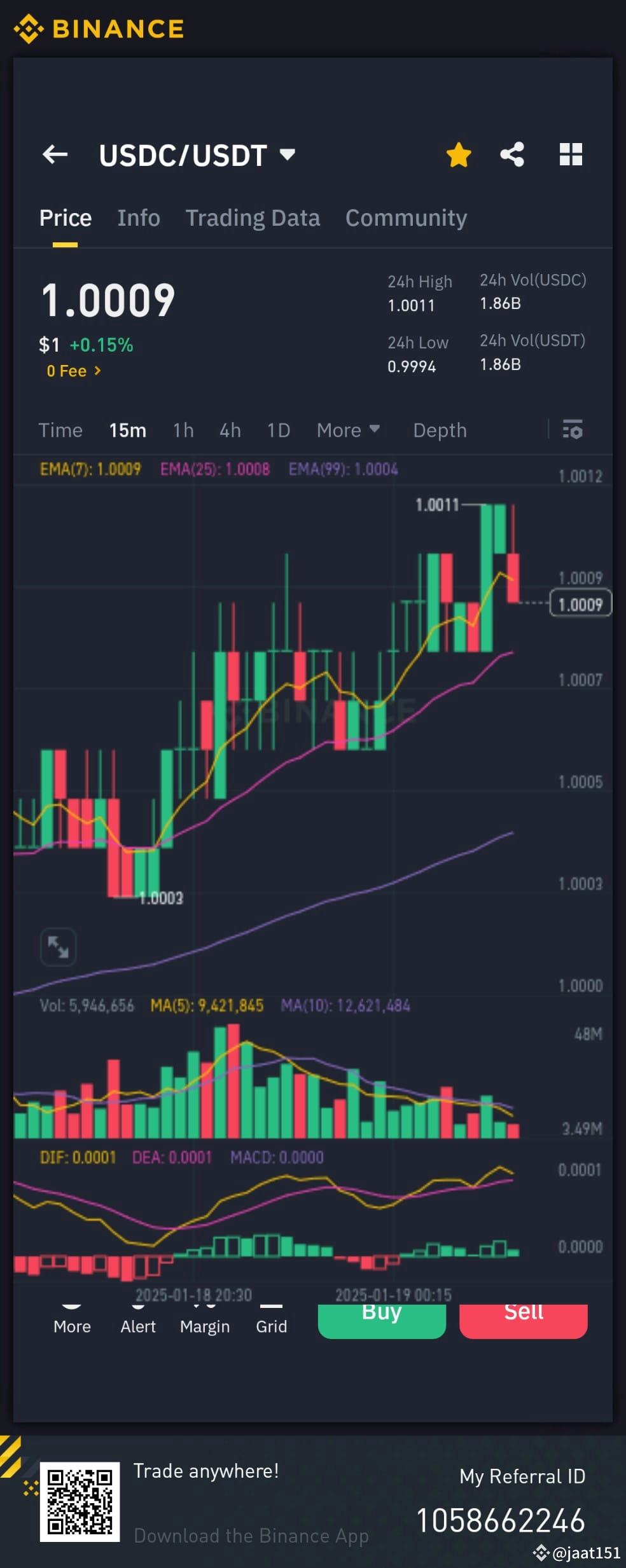Image resolution: width=626 pixels, height=1568 pixels.
Task: Select the 1h chart interval
Action: 183,430
